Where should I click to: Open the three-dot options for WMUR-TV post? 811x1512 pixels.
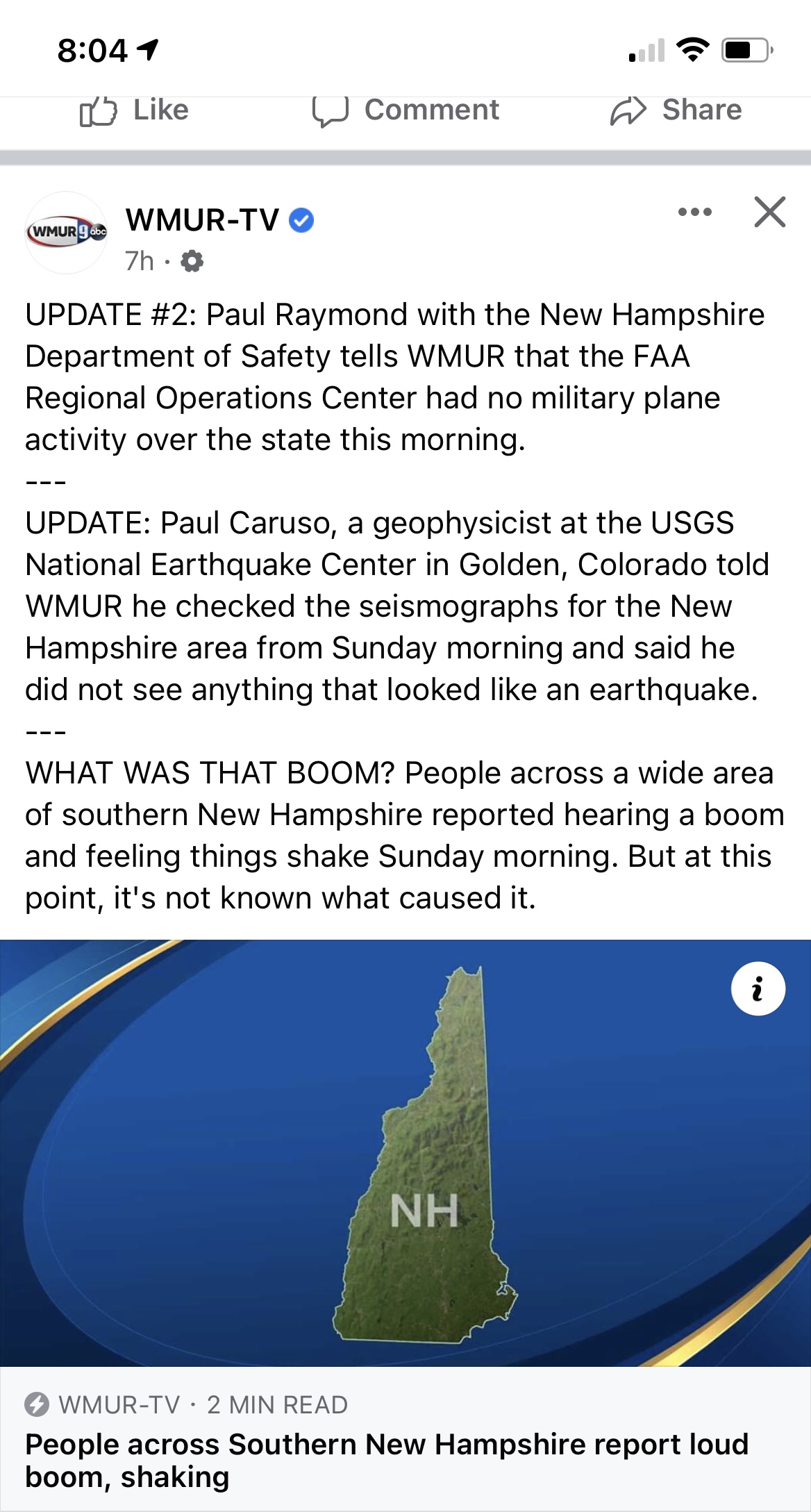[x=695, y=212]
